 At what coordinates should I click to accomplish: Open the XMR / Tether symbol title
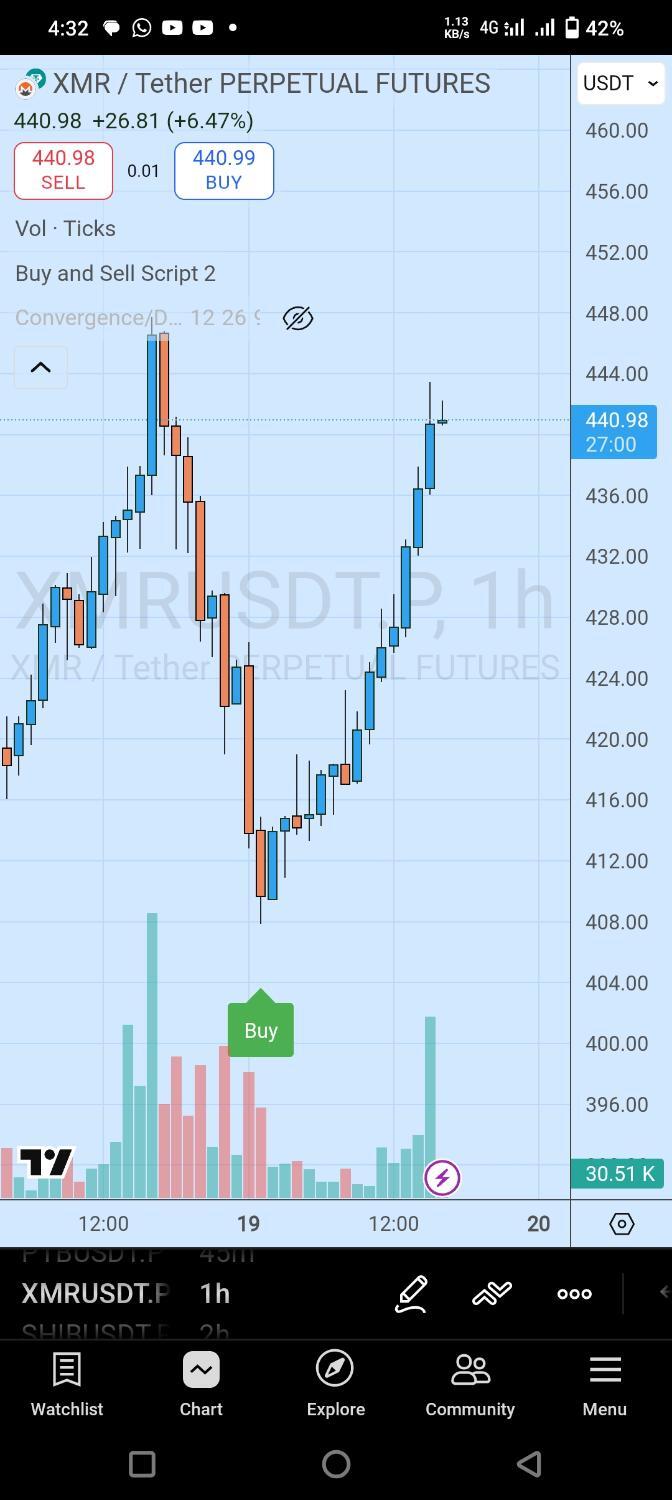[x=270, y=83]
